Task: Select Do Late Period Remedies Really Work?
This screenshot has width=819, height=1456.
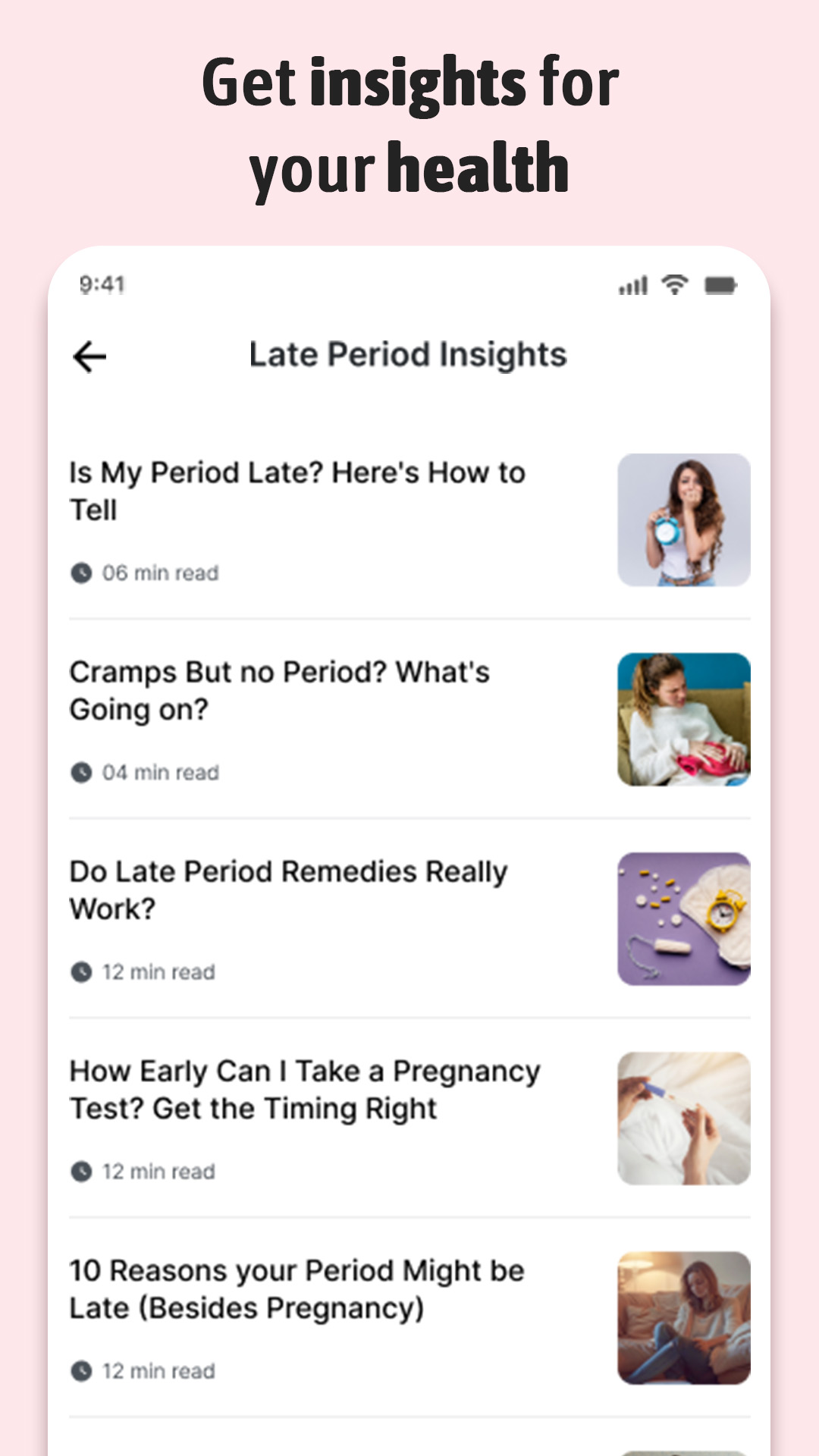Action: click(288, 890)
